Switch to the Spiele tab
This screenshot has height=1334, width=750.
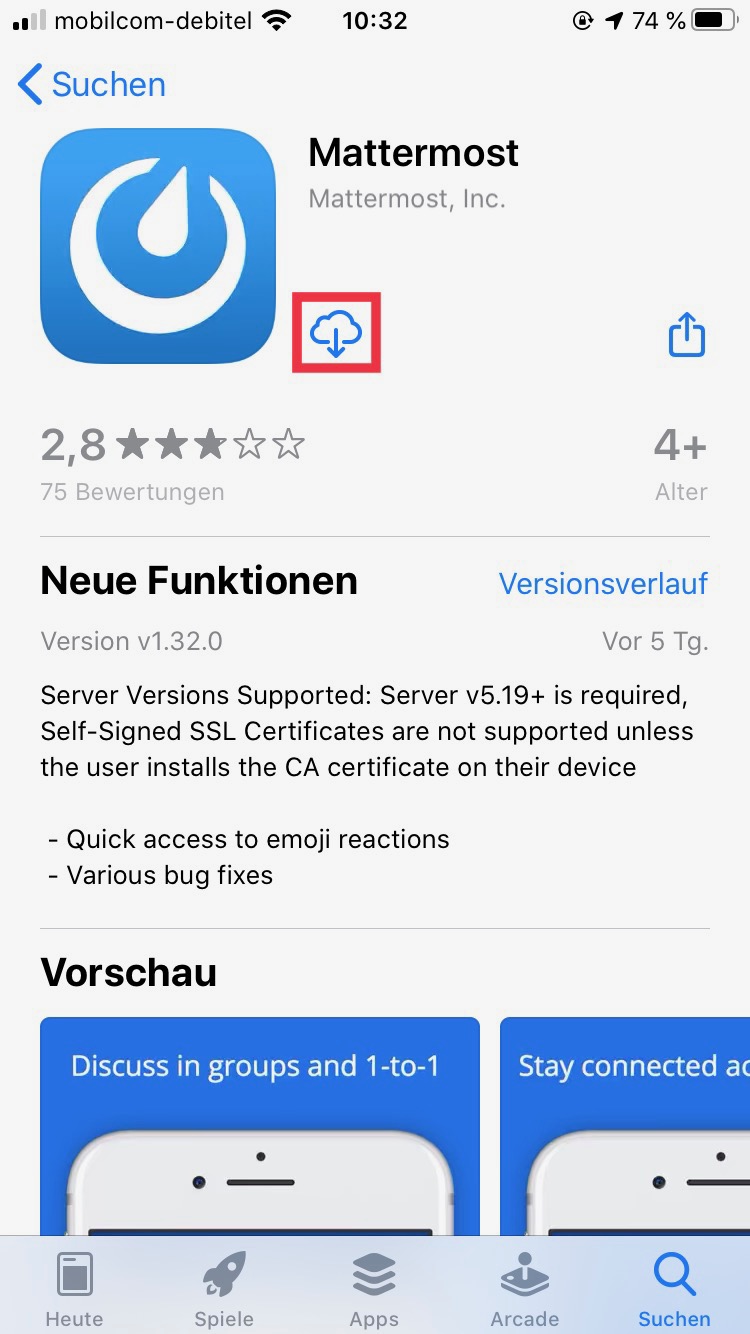224,1288
